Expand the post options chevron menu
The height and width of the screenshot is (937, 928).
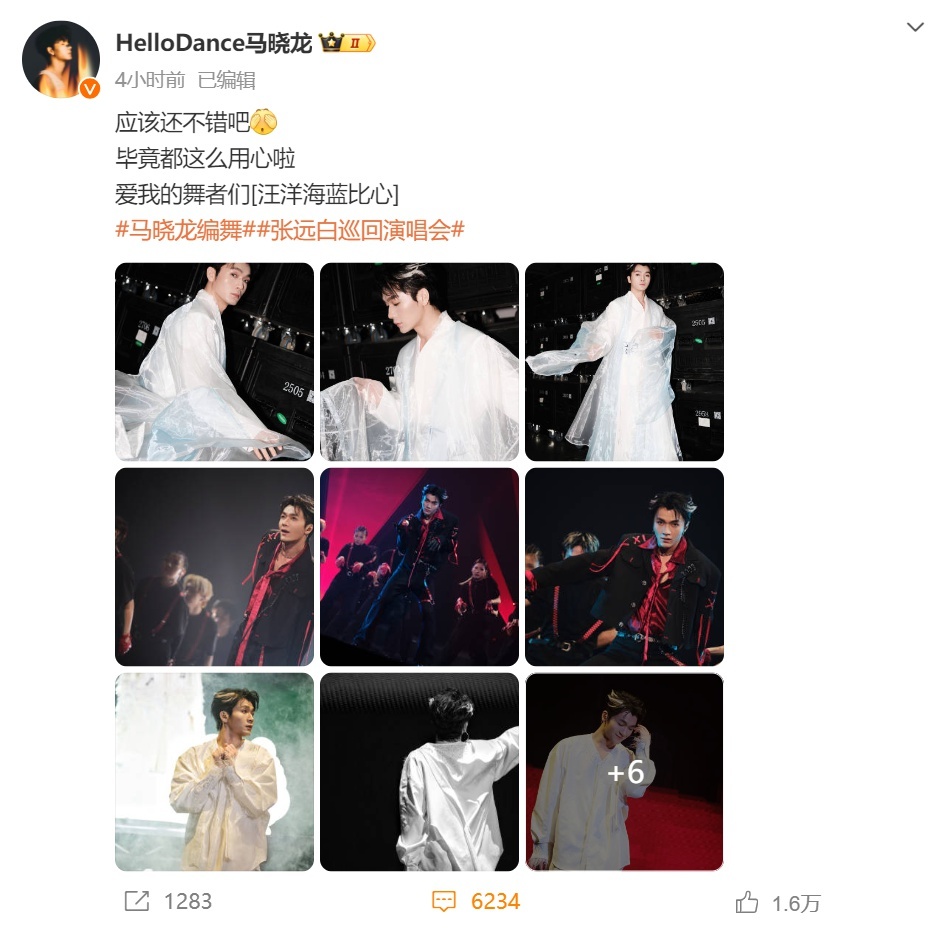pos(914,27)
